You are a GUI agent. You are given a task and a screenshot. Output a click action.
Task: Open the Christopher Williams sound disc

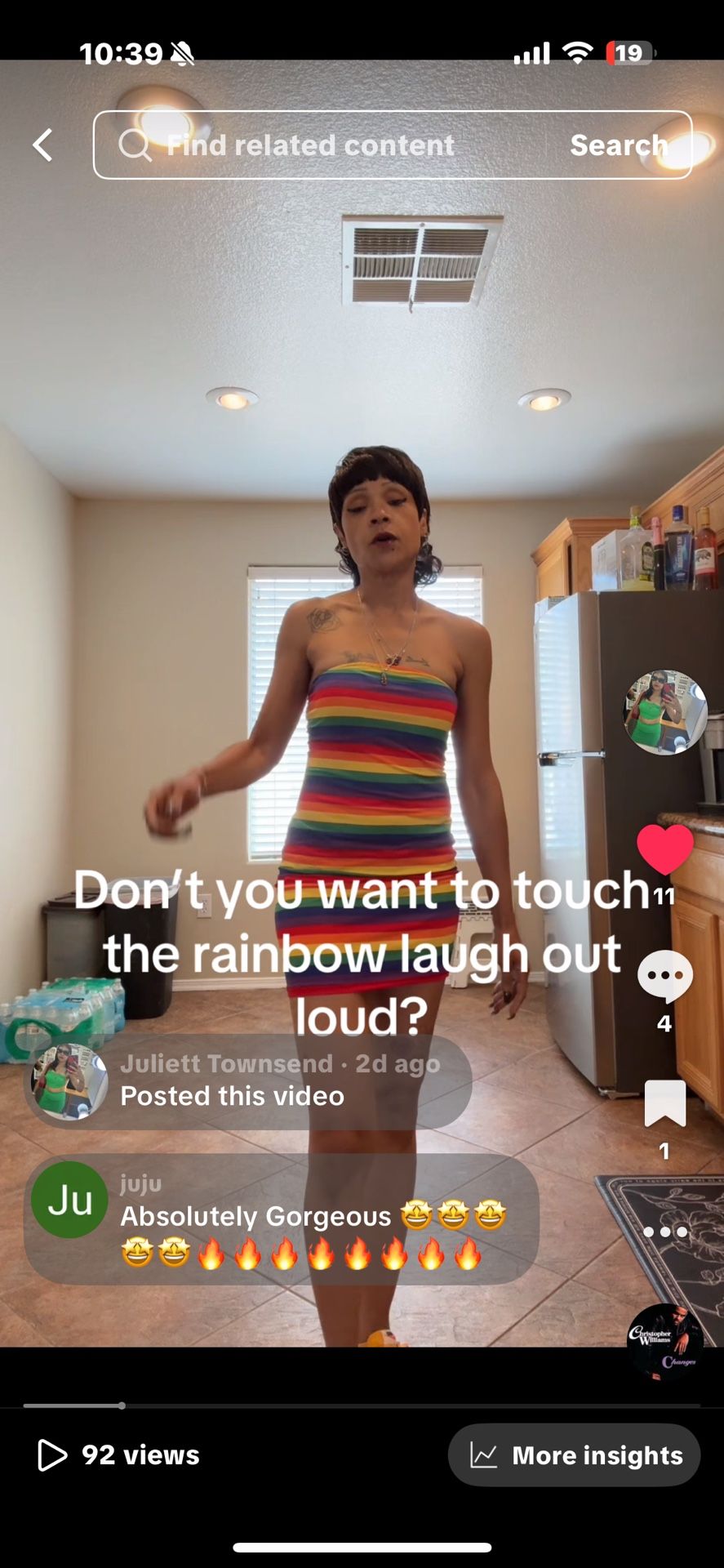coord(664,1342)
